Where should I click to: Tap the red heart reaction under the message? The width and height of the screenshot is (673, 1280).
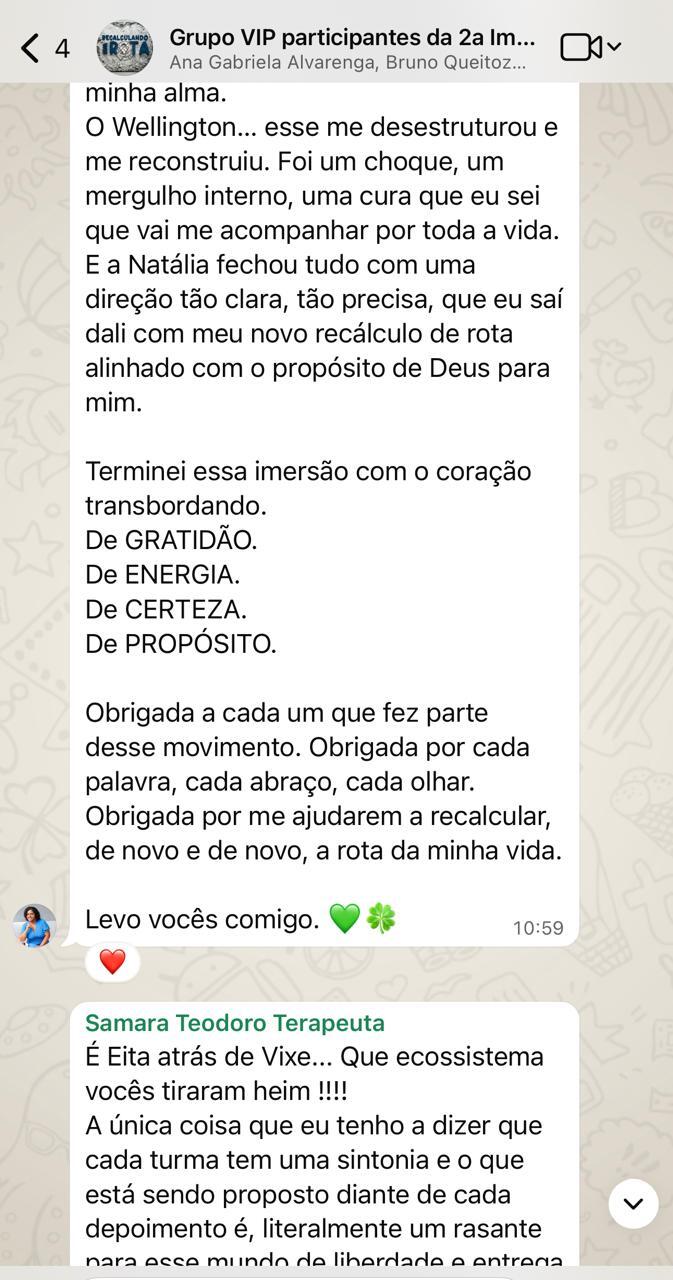tap(112, 962)
